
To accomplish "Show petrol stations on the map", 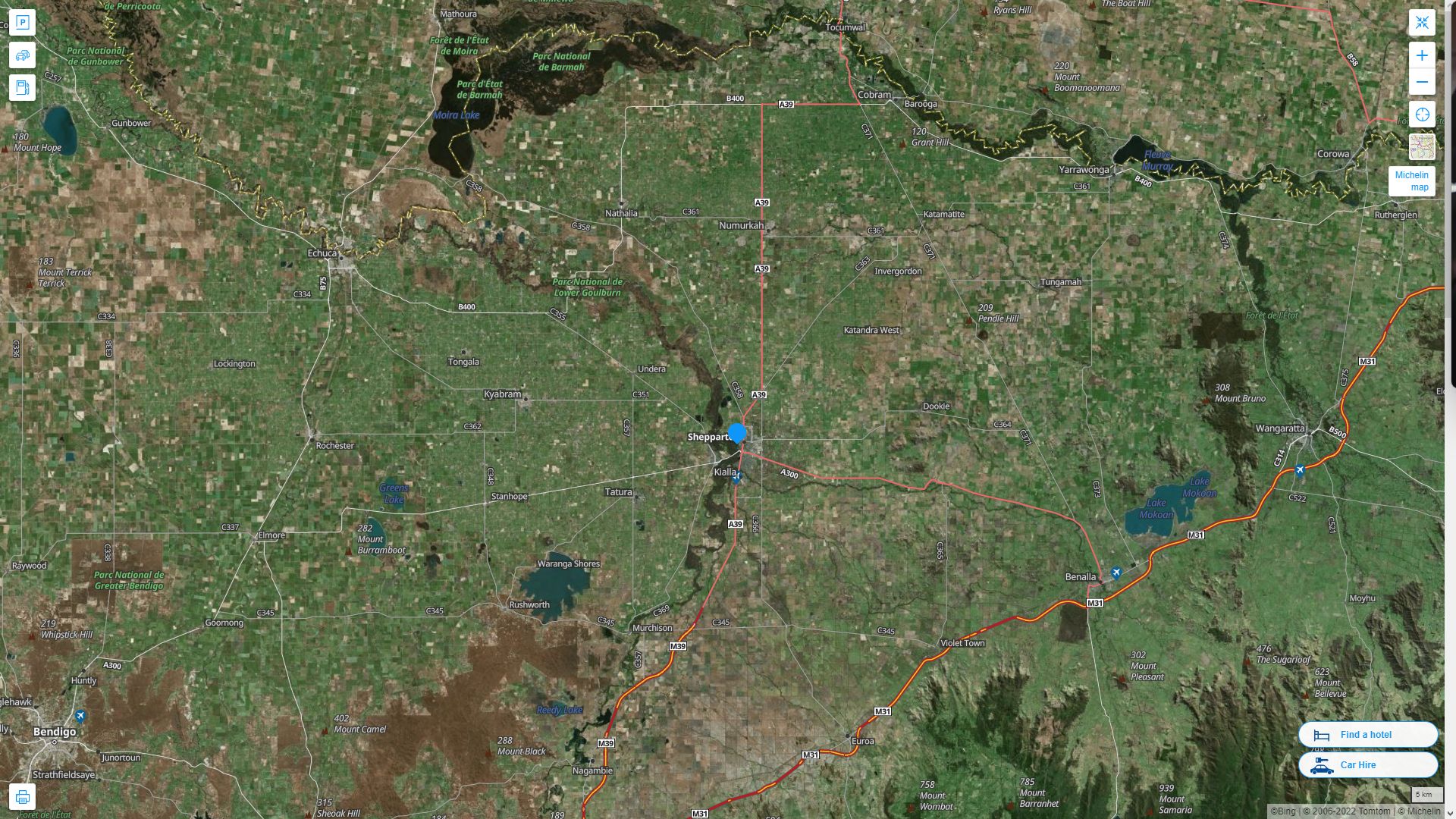I will [22, 88].
